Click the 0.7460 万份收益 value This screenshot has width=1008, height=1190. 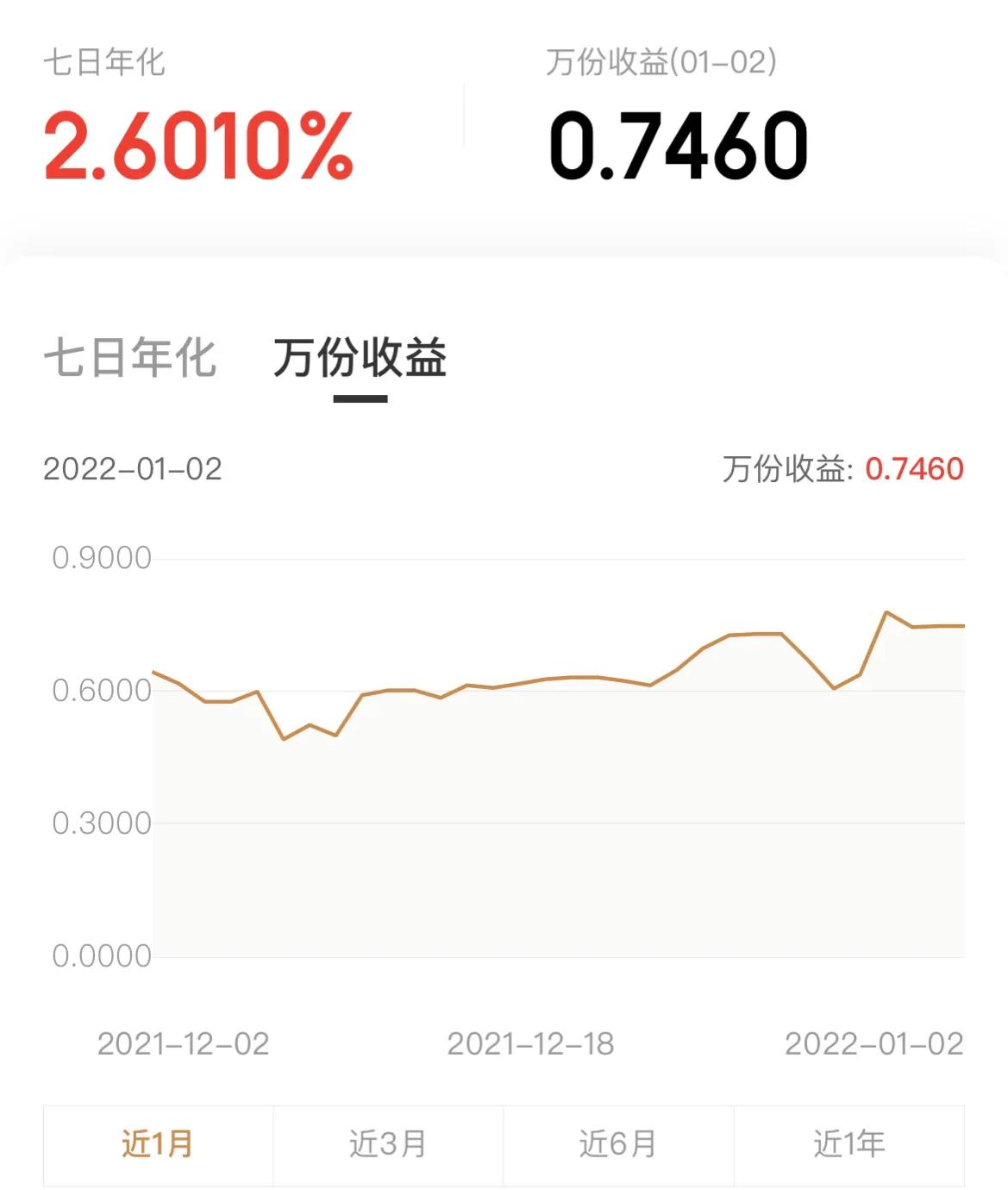tap(681, 142)
